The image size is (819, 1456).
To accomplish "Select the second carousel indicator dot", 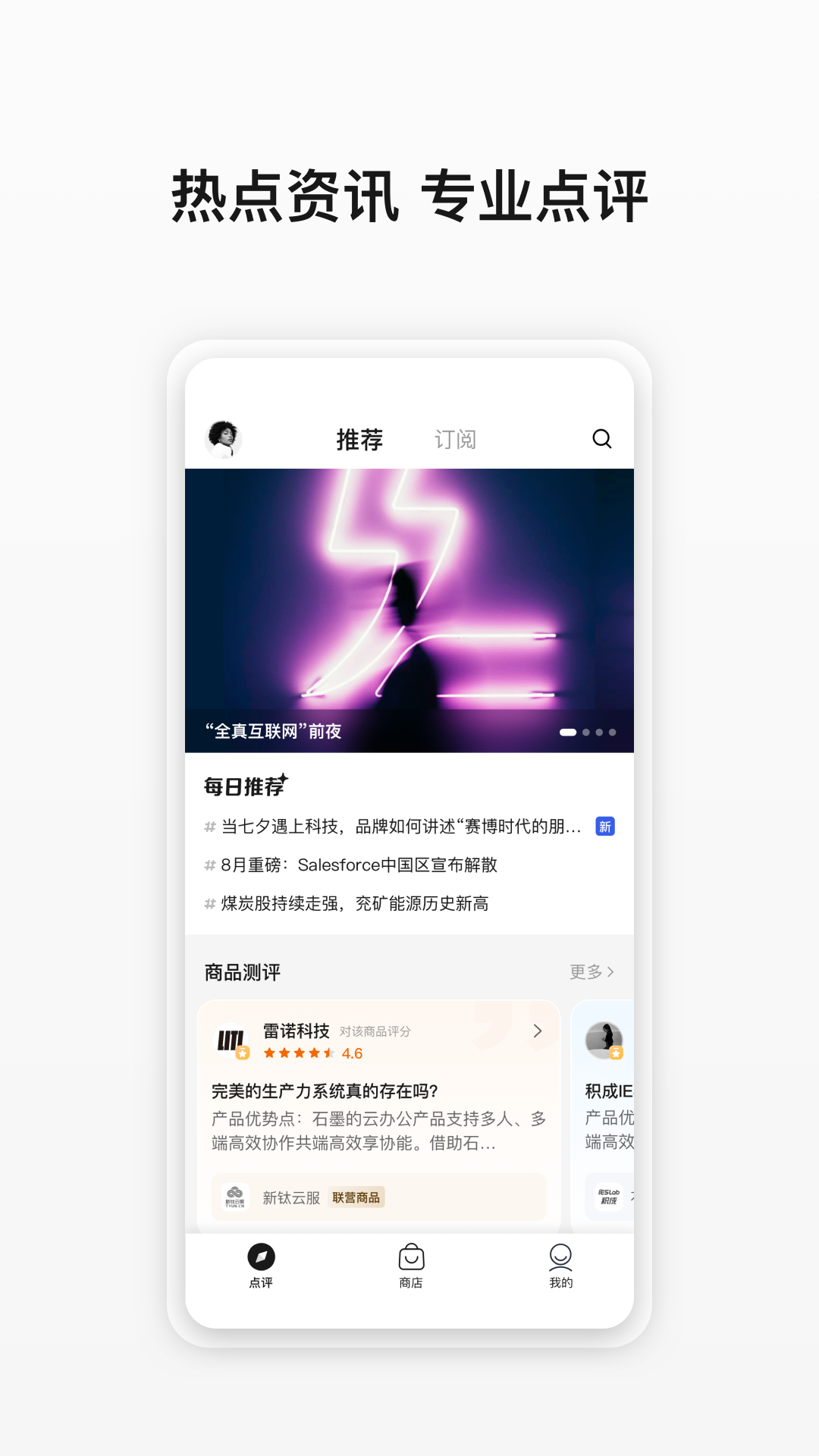I will (585, 732).
